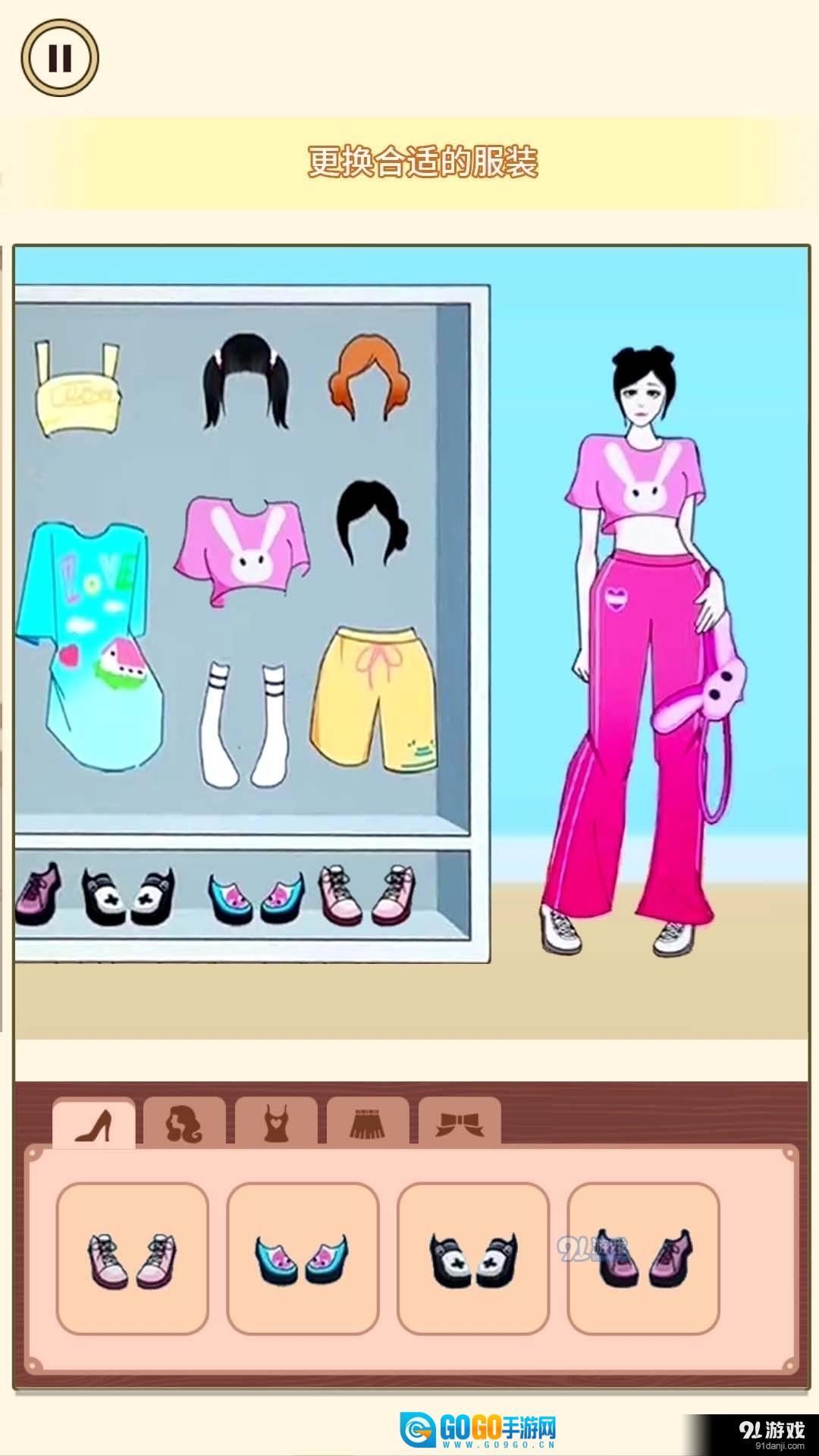Choose the black cross platform shoes
Screen dimensions: 819x1456
click(473, 1259)
